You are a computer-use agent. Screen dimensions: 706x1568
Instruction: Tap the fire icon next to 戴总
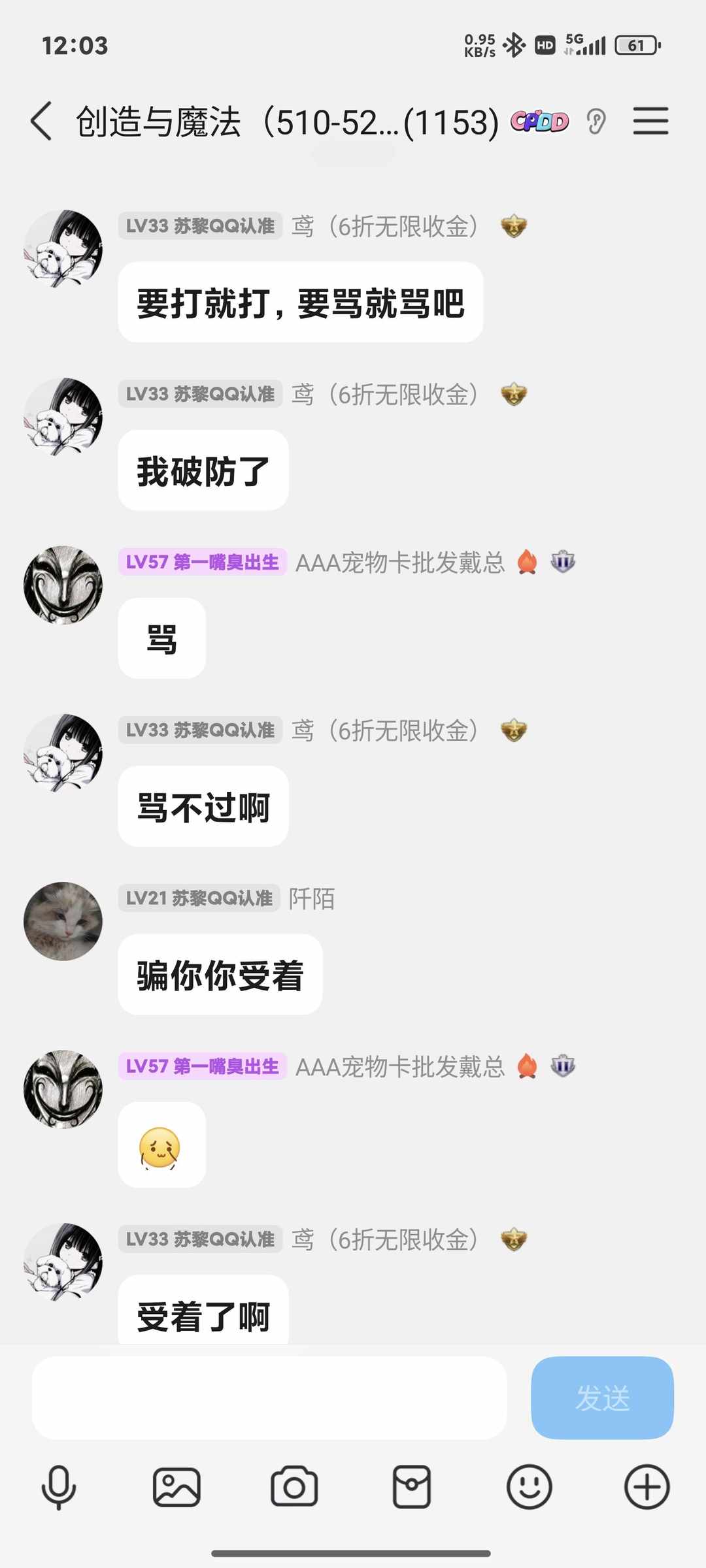click(528, 561)
